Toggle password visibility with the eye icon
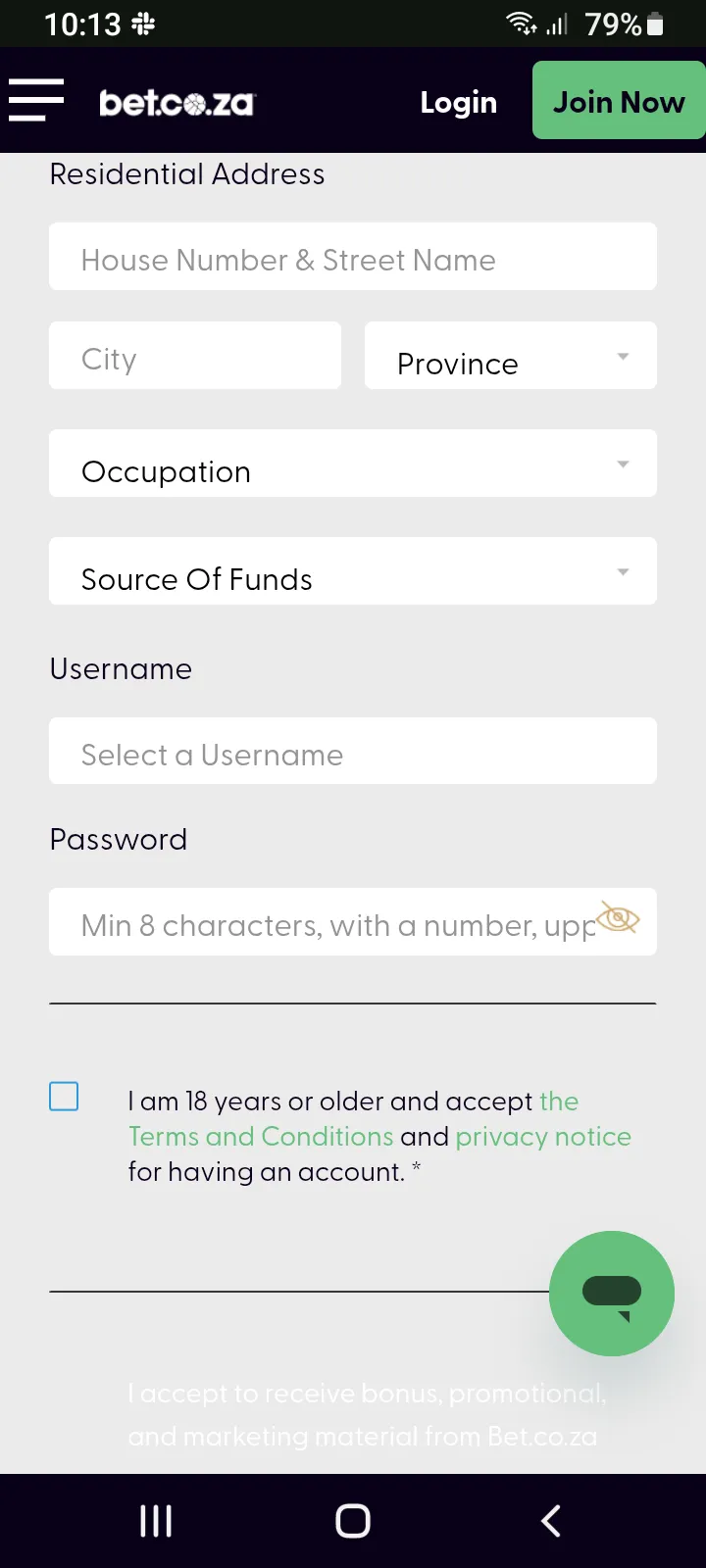Viewport: 706px width, 1568px height. click(x=618, y=919)
